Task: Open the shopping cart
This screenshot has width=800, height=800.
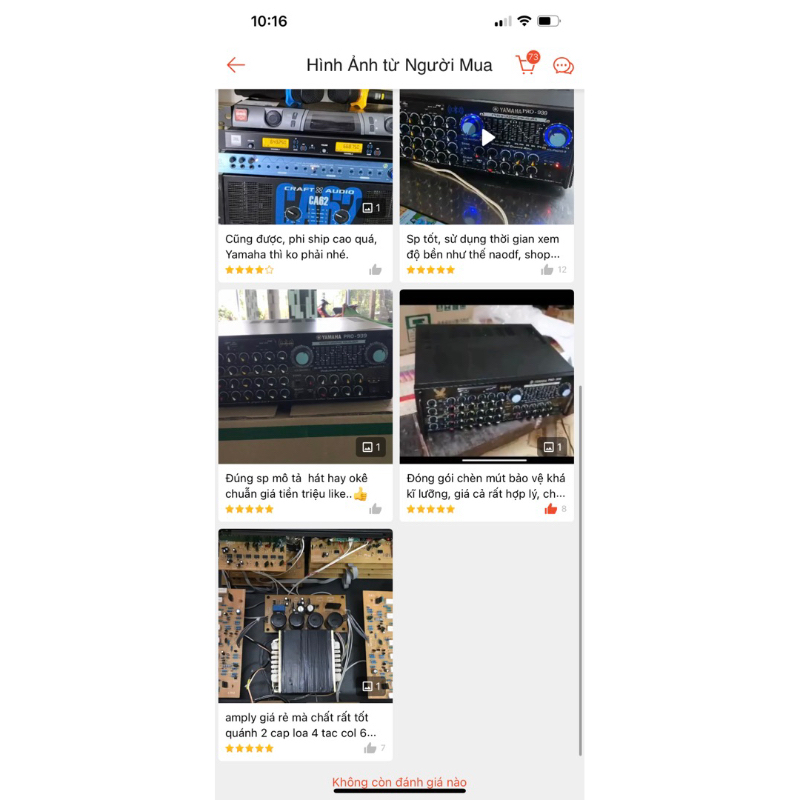Action: pos(526,65)
